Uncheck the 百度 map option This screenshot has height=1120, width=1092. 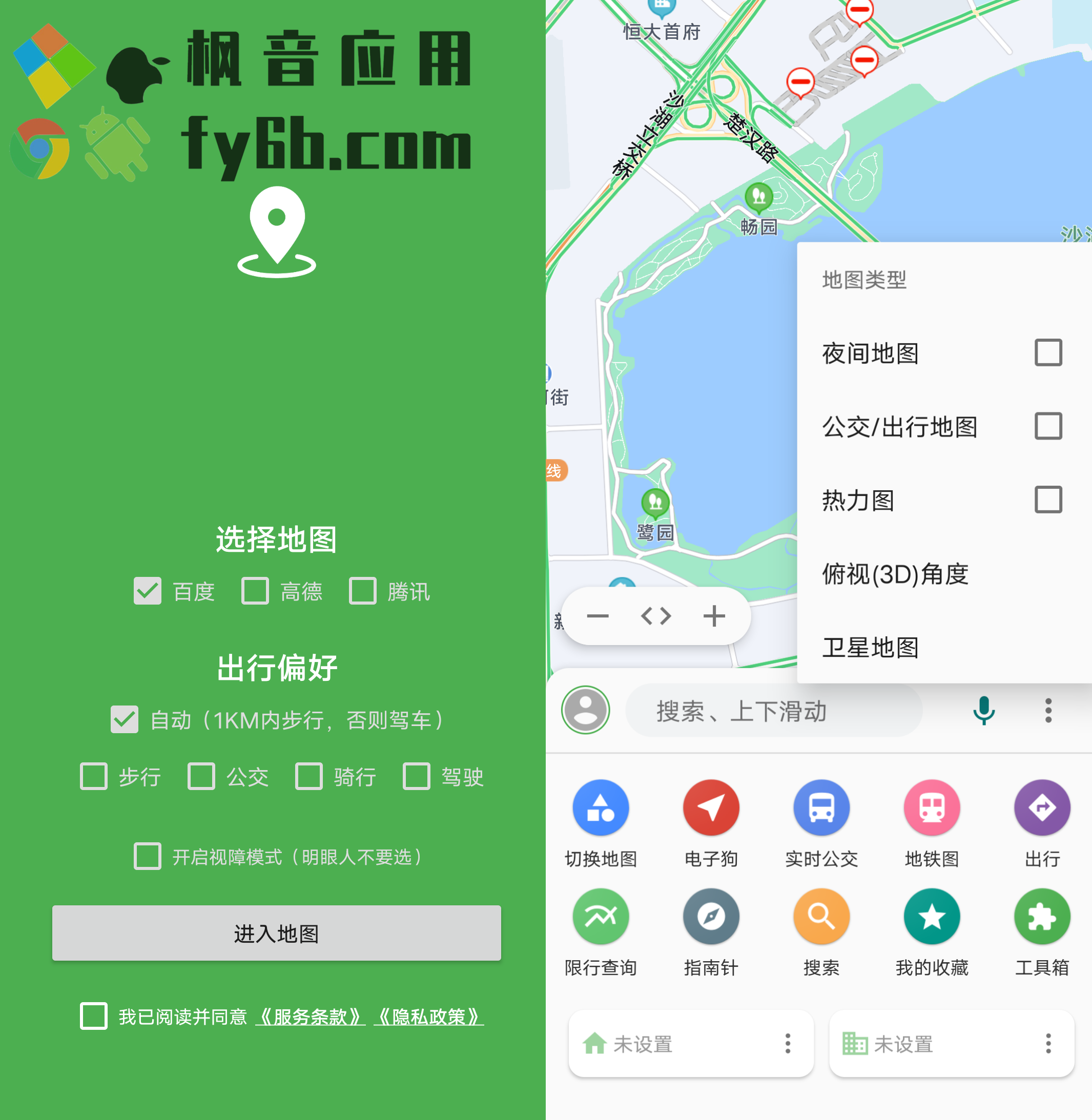pos(148,591)
